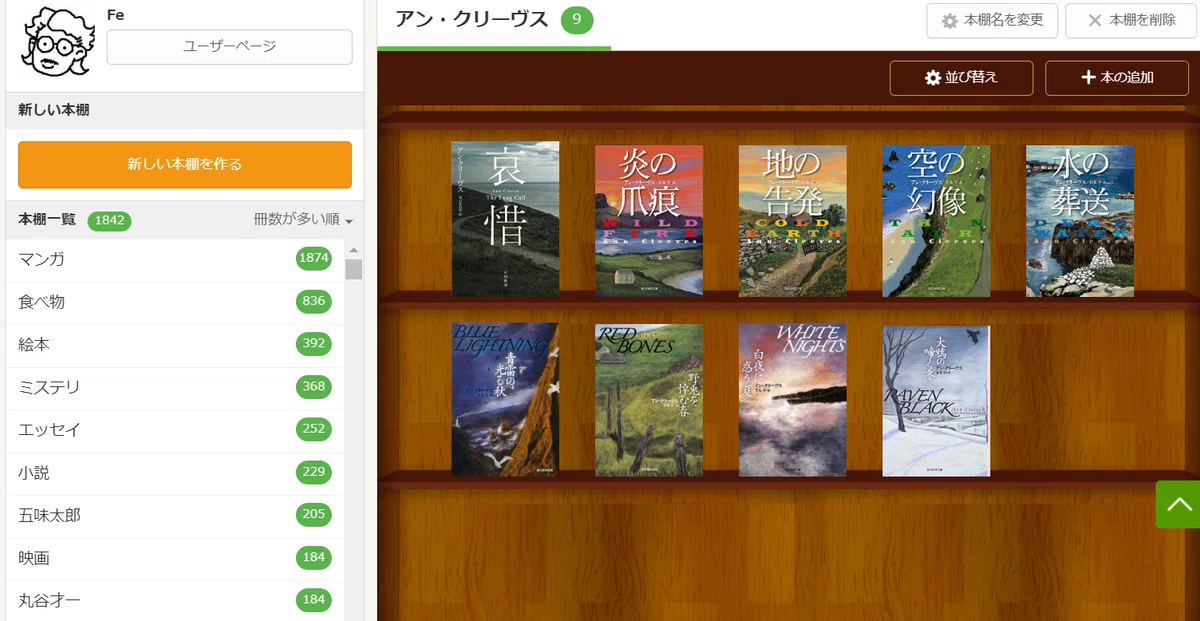Create a new shelf with 新しい本棚を作る

point(185,164)
